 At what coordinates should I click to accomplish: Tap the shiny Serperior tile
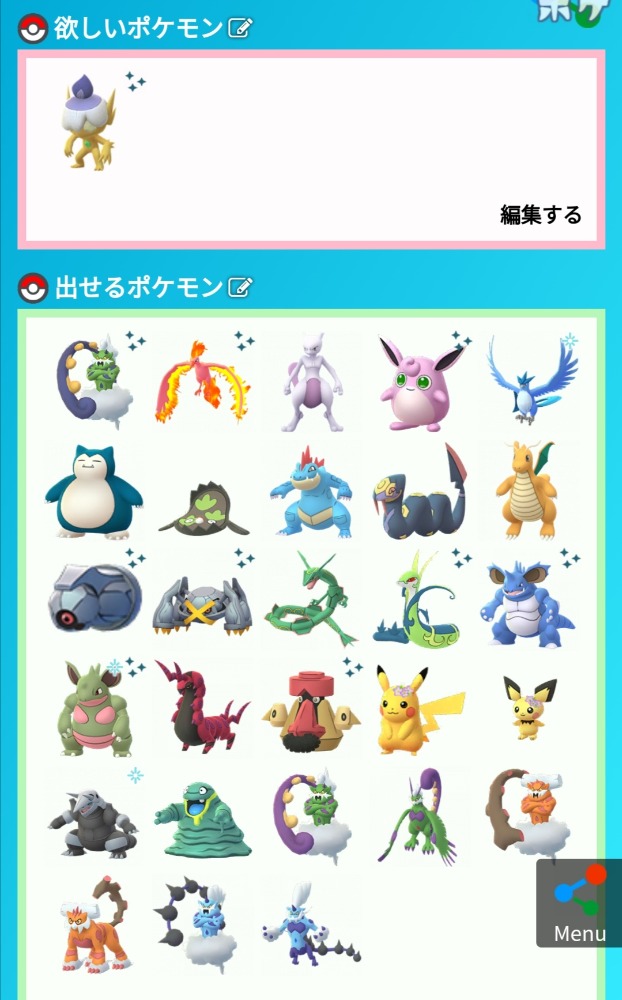(x=418, y=600)
